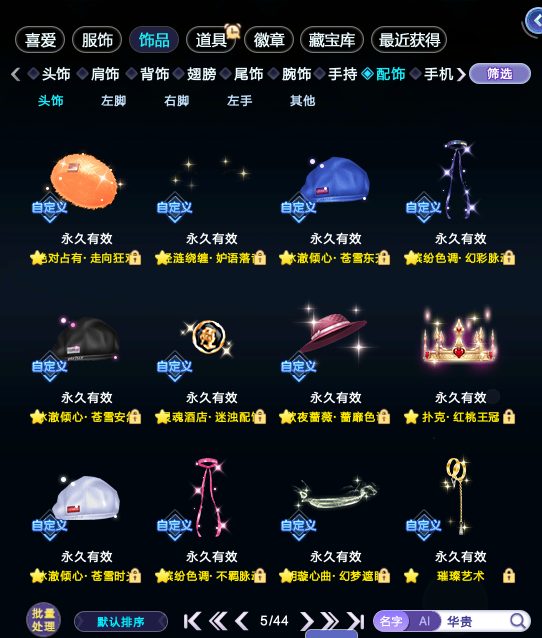The image size is (542, 638).
Task: Go to the next page arrow
Action: tap(306, 621)
